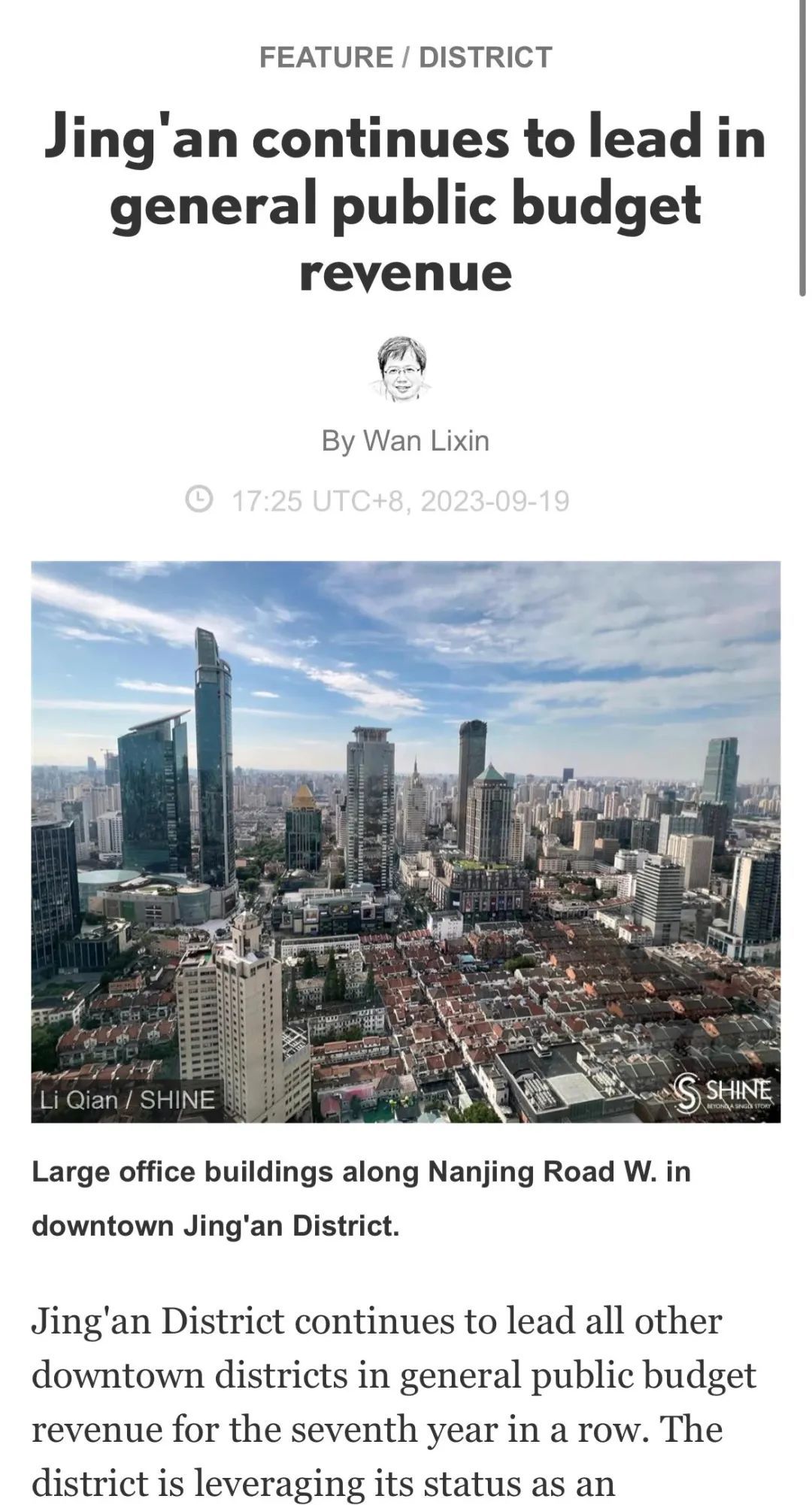812x1505 pixels.
Task: Open the DISTRICT category link
Action: click(x=485, y=57)
